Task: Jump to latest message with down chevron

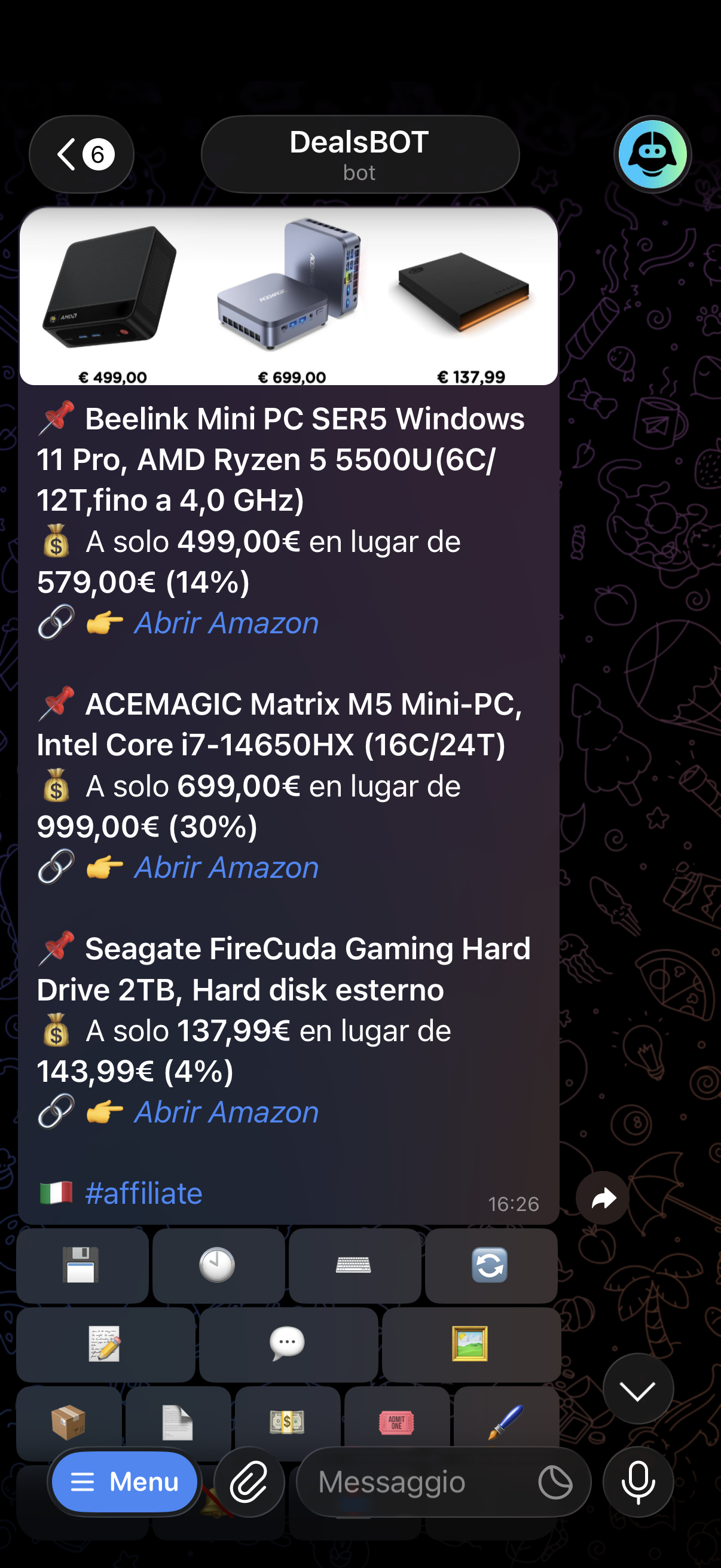Action: (x=638, y=1389)
